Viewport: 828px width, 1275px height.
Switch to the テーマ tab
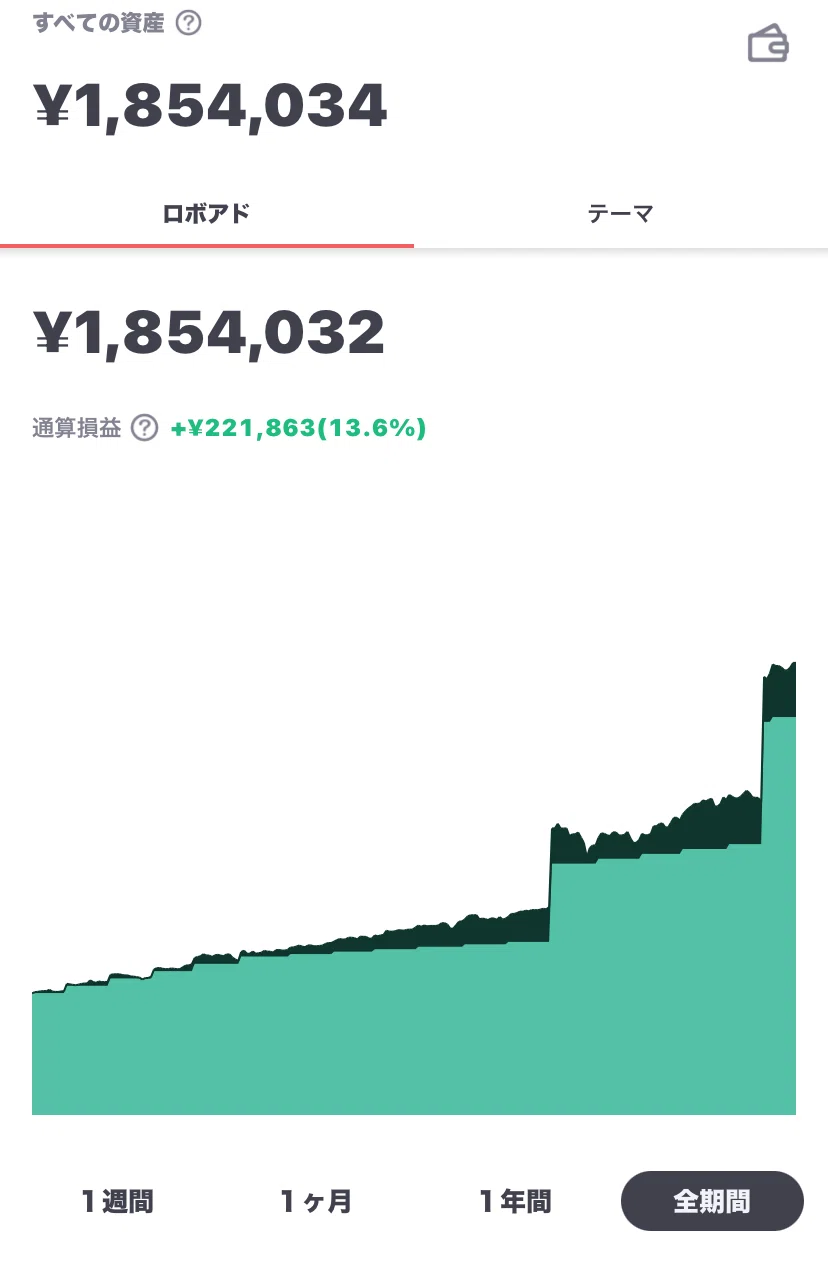coord(620,213)
